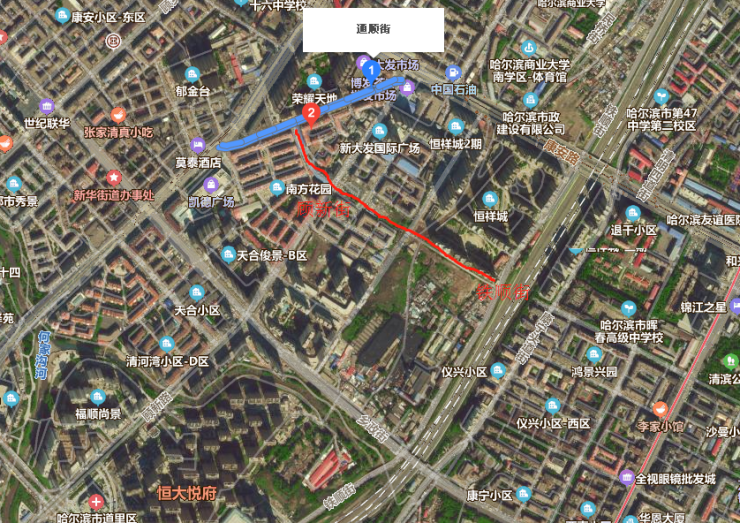Tap the 恒祥城 residential marker
Viewport: 740px width, 523px height.
490,199
